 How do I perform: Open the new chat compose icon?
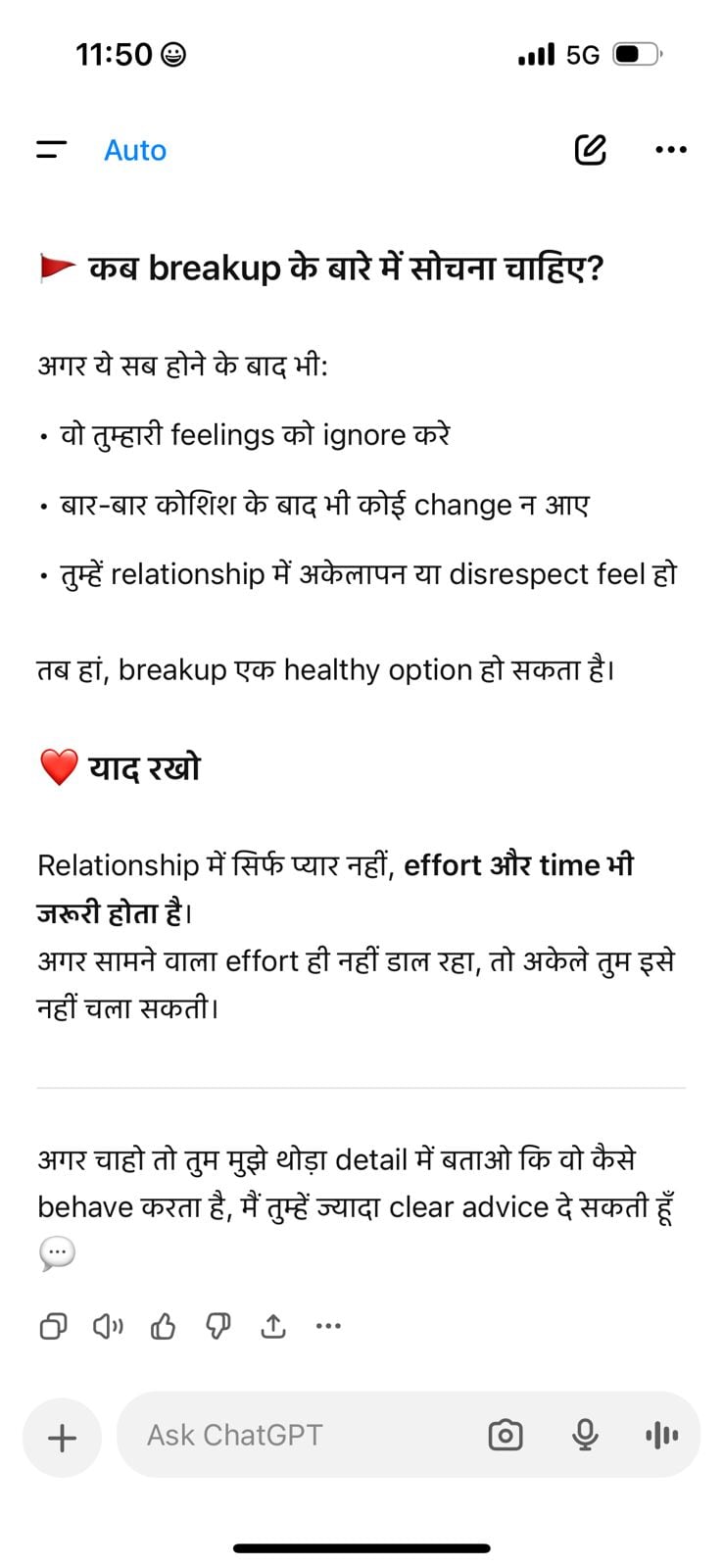589,149
